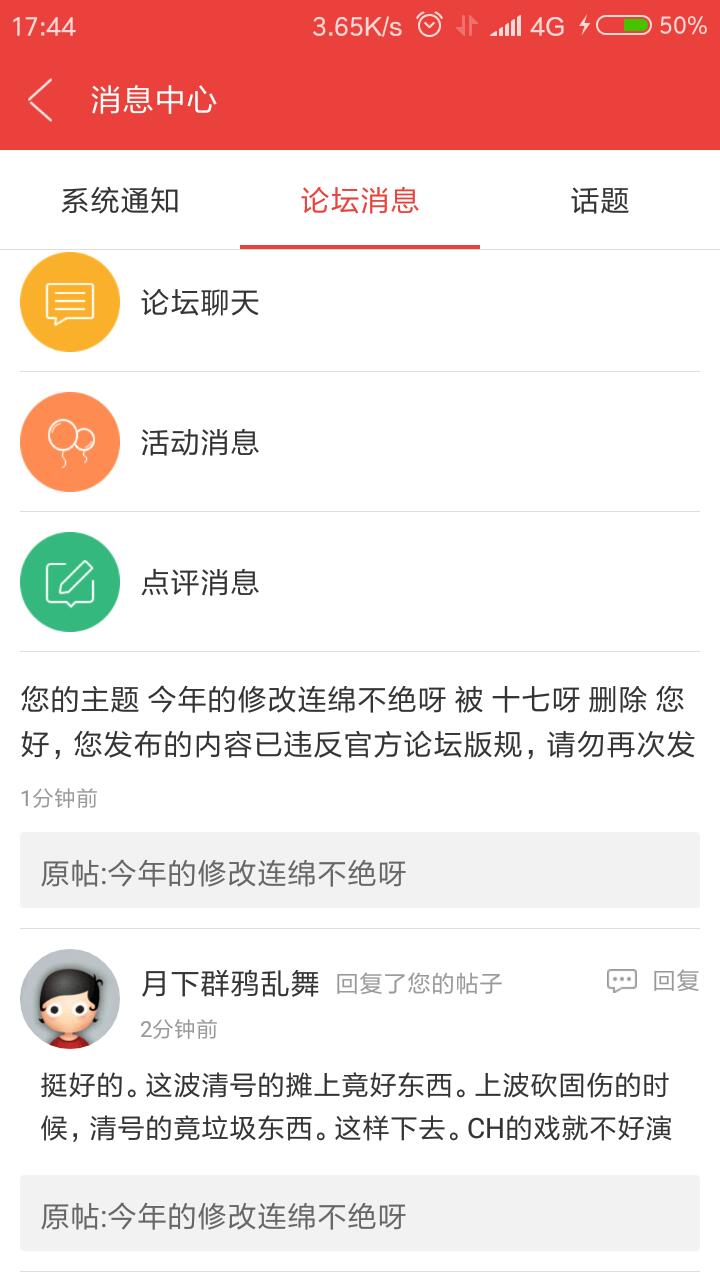Reply to 月下群鸦乱舞's comment
The image size is (720, 1280).
point(653,981)
